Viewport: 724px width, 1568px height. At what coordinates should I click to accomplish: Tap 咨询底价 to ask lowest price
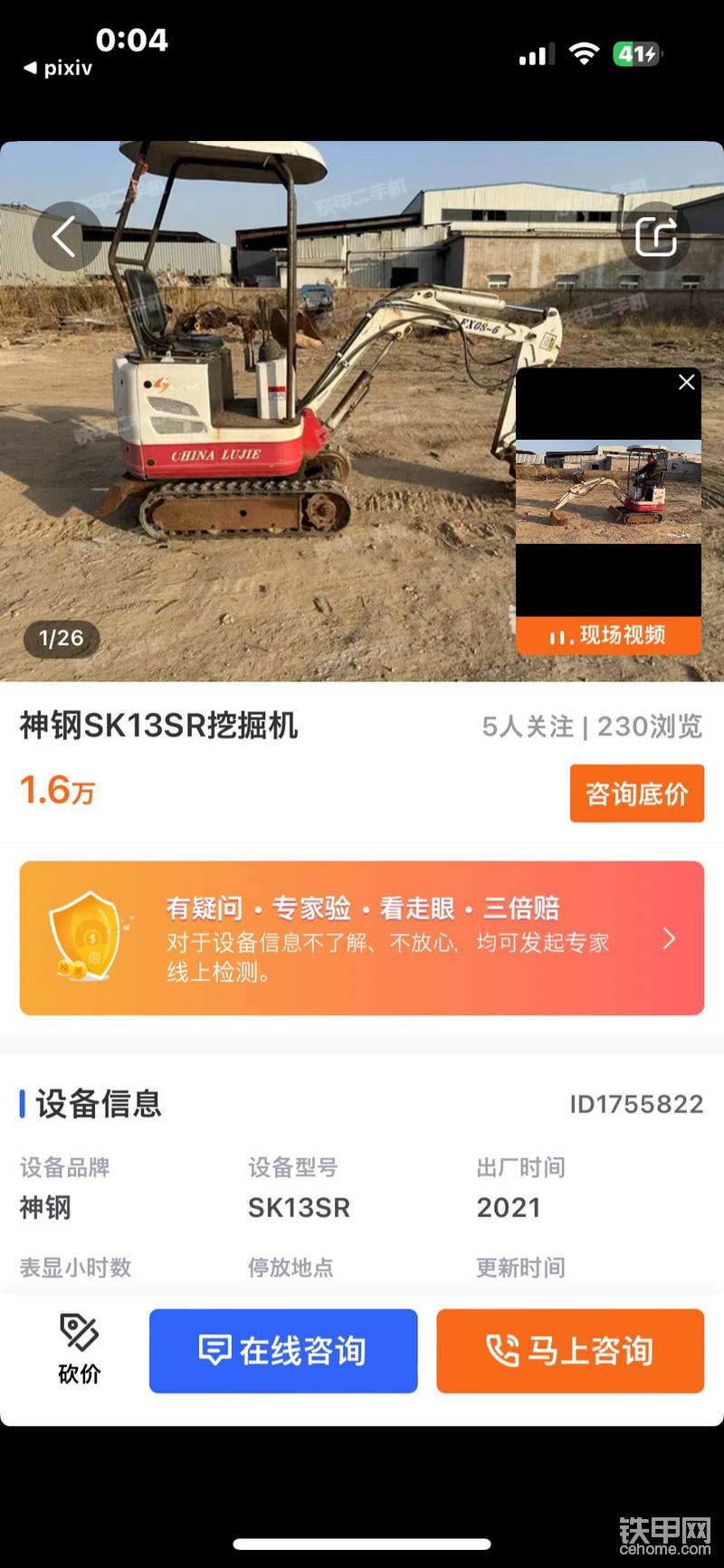tap(637, 794)
